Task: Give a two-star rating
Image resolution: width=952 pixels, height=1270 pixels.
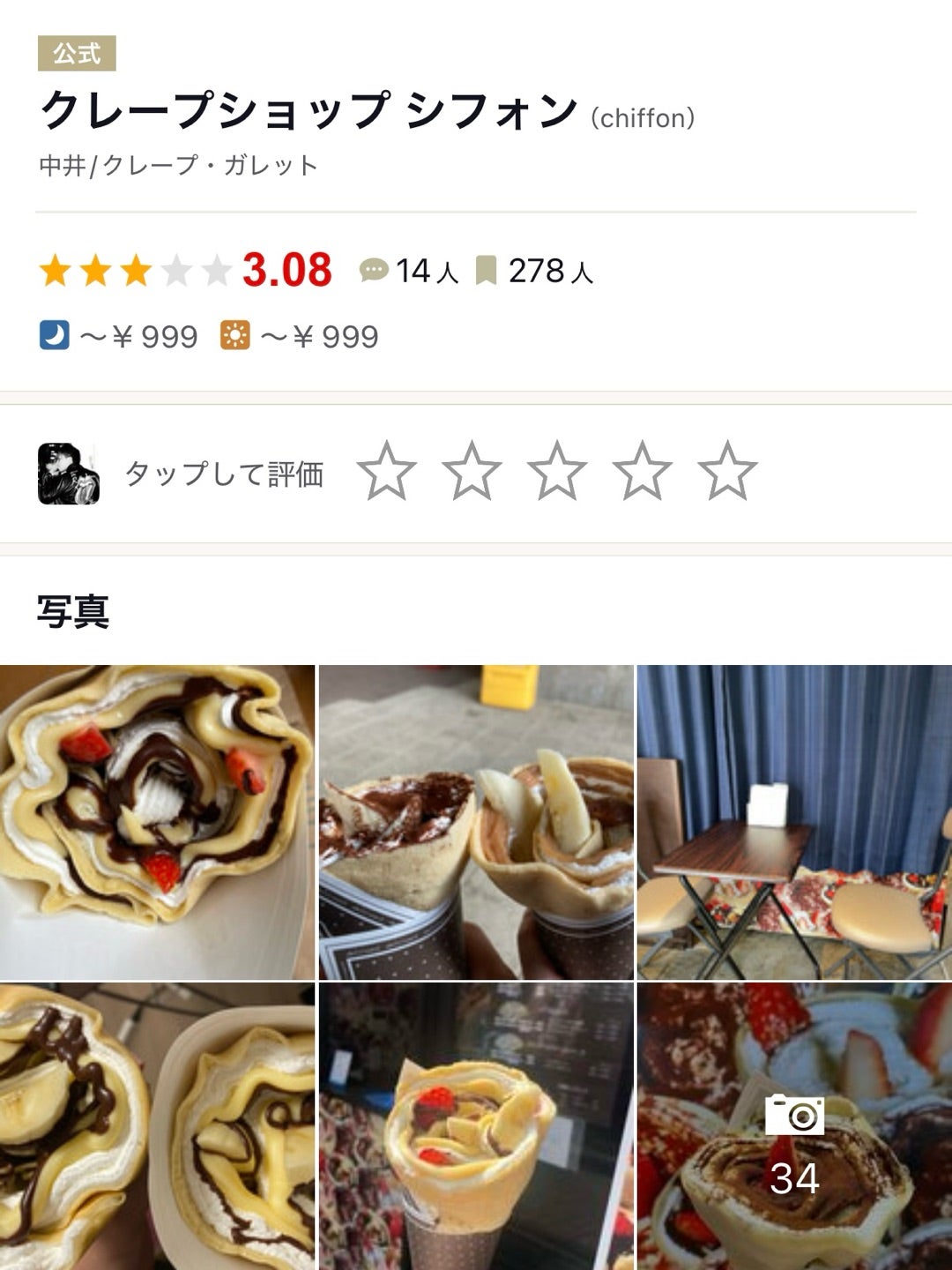Action: pyautogui.click(x=472, y=473)
